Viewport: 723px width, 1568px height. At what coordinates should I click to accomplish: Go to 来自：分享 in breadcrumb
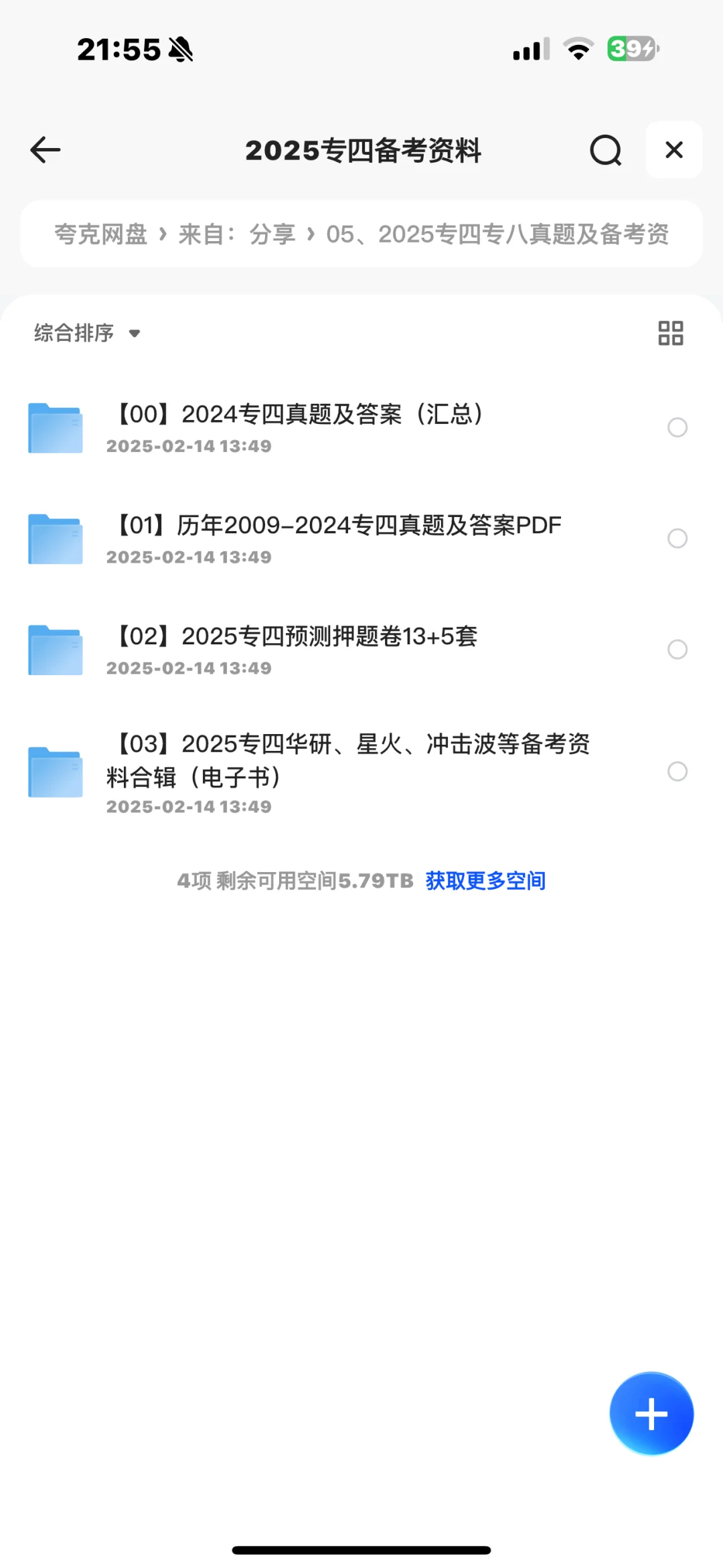point(237,234)
